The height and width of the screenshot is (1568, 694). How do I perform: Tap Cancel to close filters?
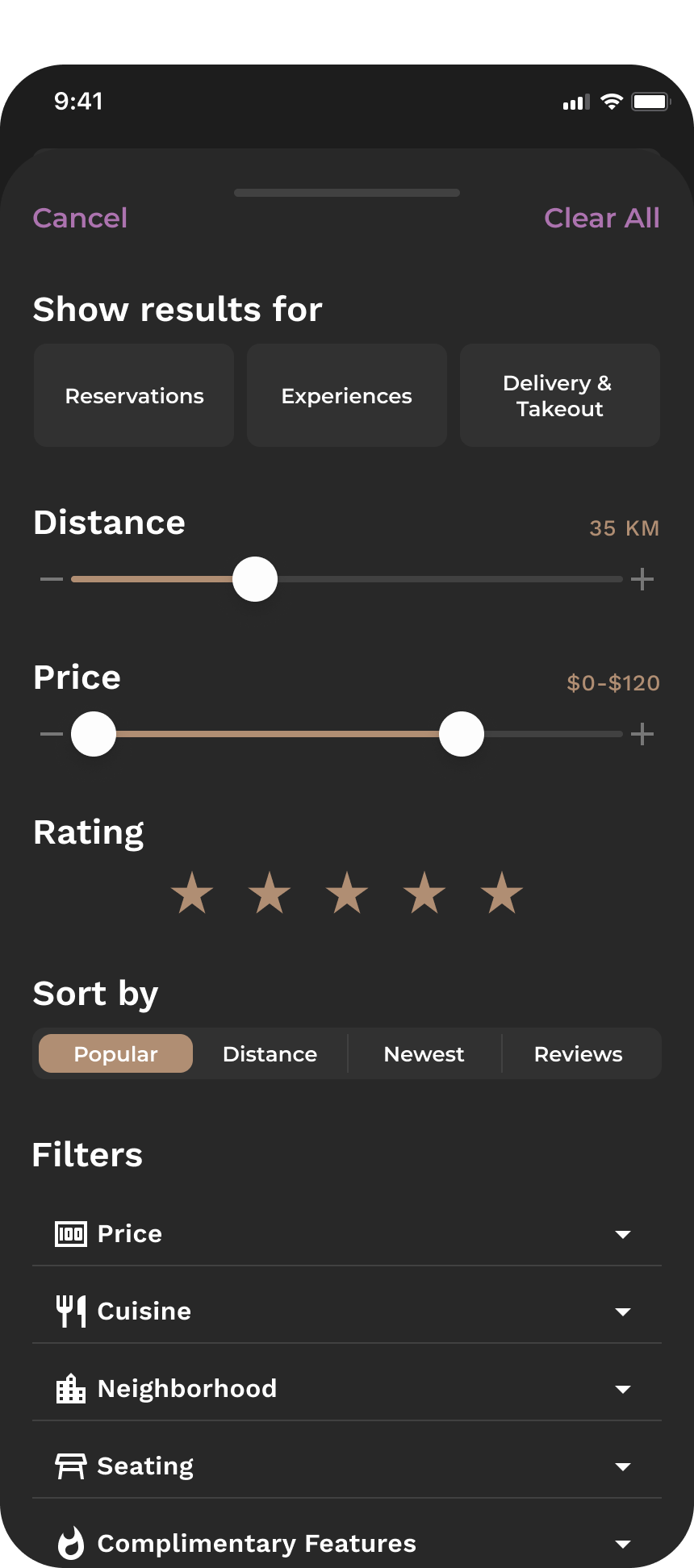pyautogui.click(x=80, y=218)
